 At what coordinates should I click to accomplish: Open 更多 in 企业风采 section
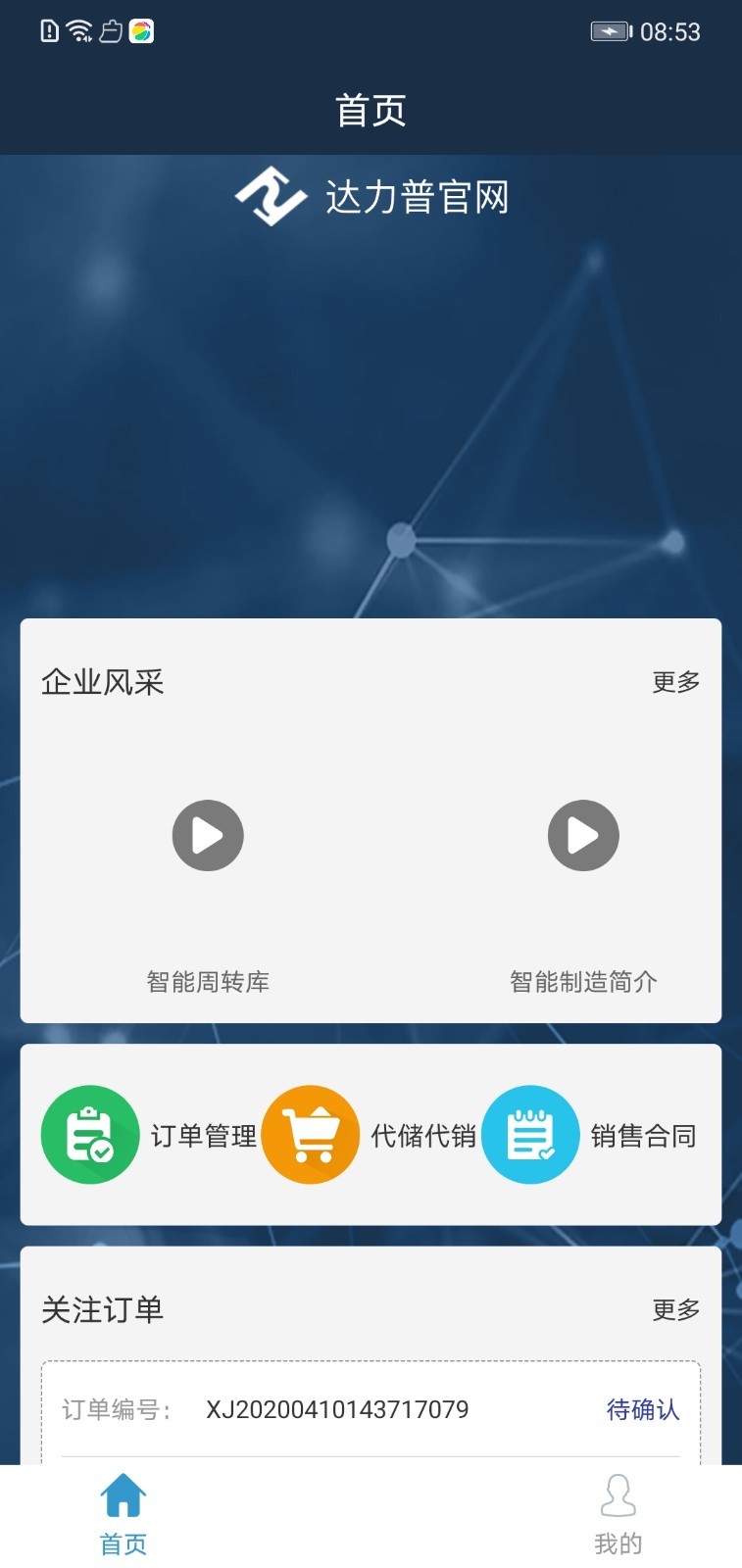pyautogui.click(x=676, y=682)
